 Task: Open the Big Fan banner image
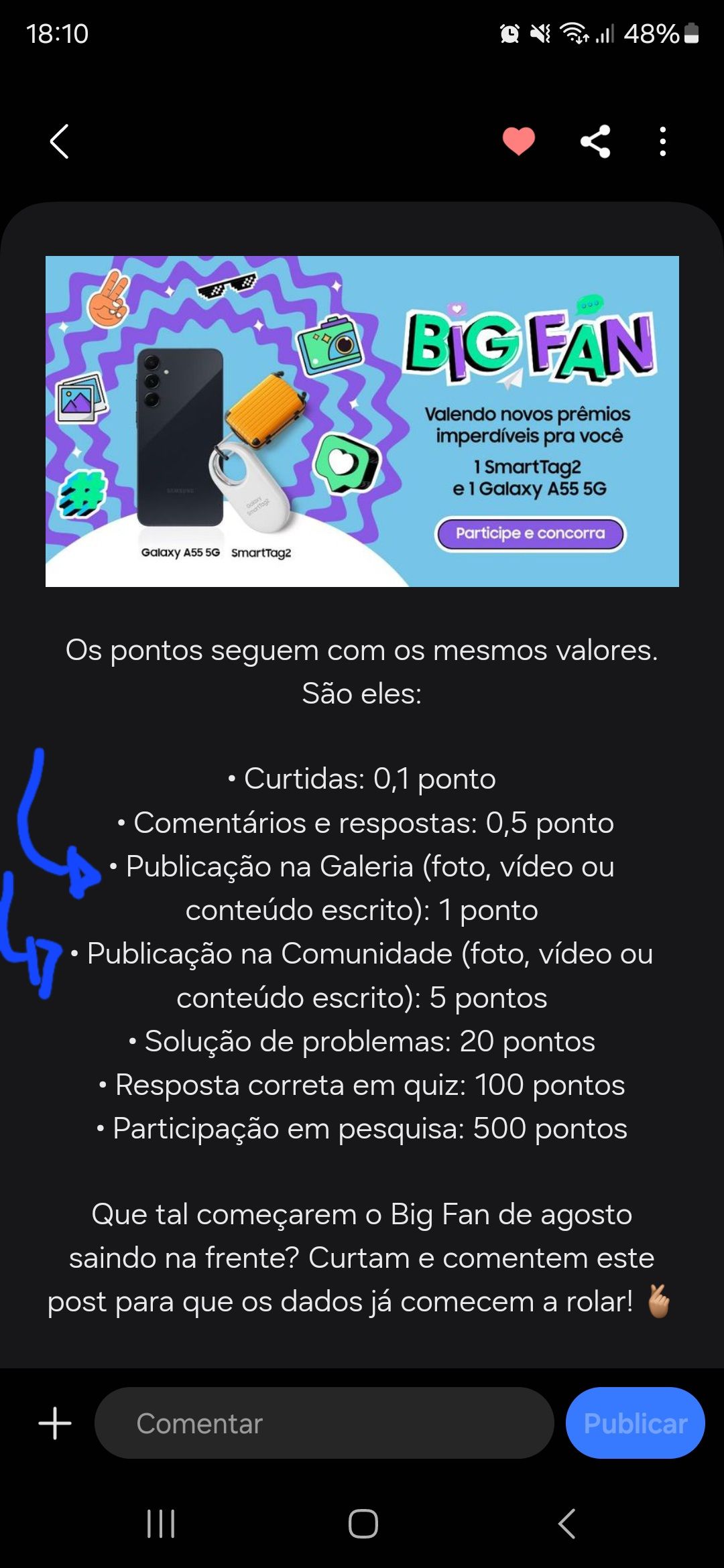coord(362,421)
